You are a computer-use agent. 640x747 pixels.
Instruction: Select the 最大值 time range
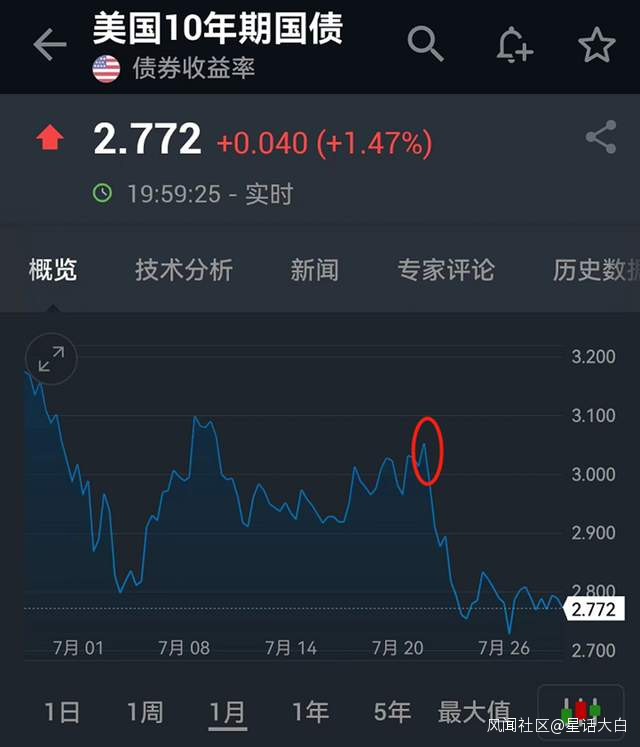[474, 712]
